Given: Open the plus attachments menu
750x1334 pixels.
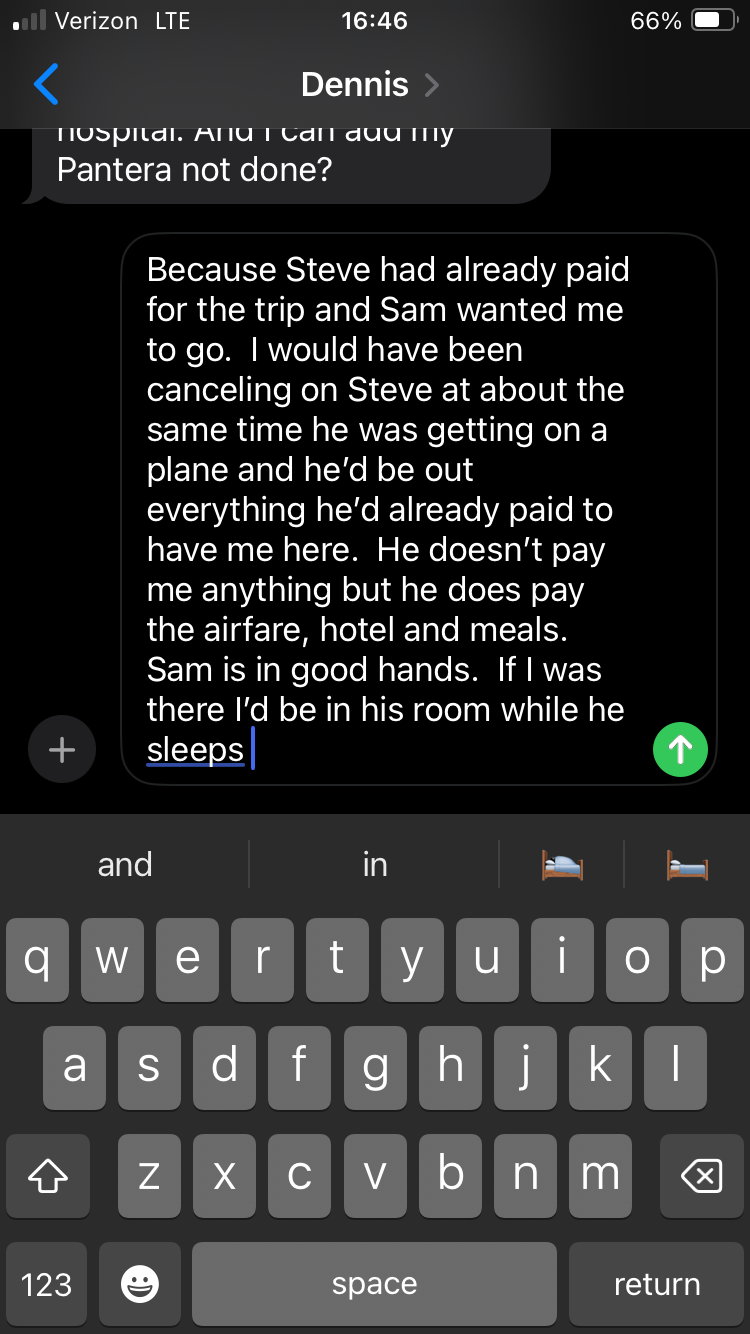Looking at the screenshot, I should pos(62,749).
